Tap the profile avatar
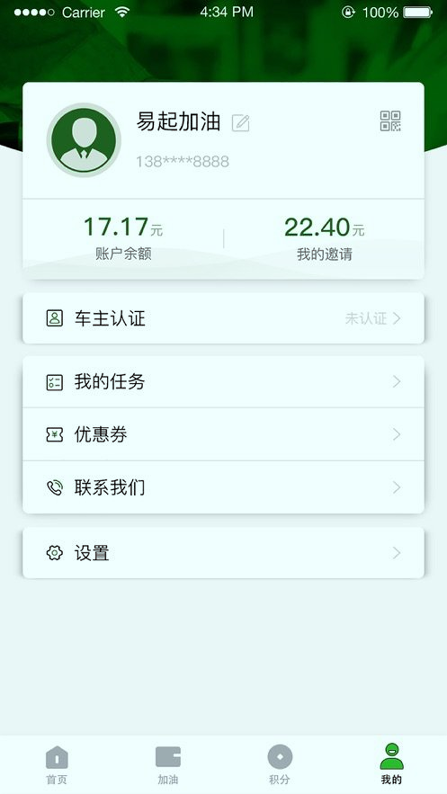Screen dimensions: 447x794 (x=84, y=140)
